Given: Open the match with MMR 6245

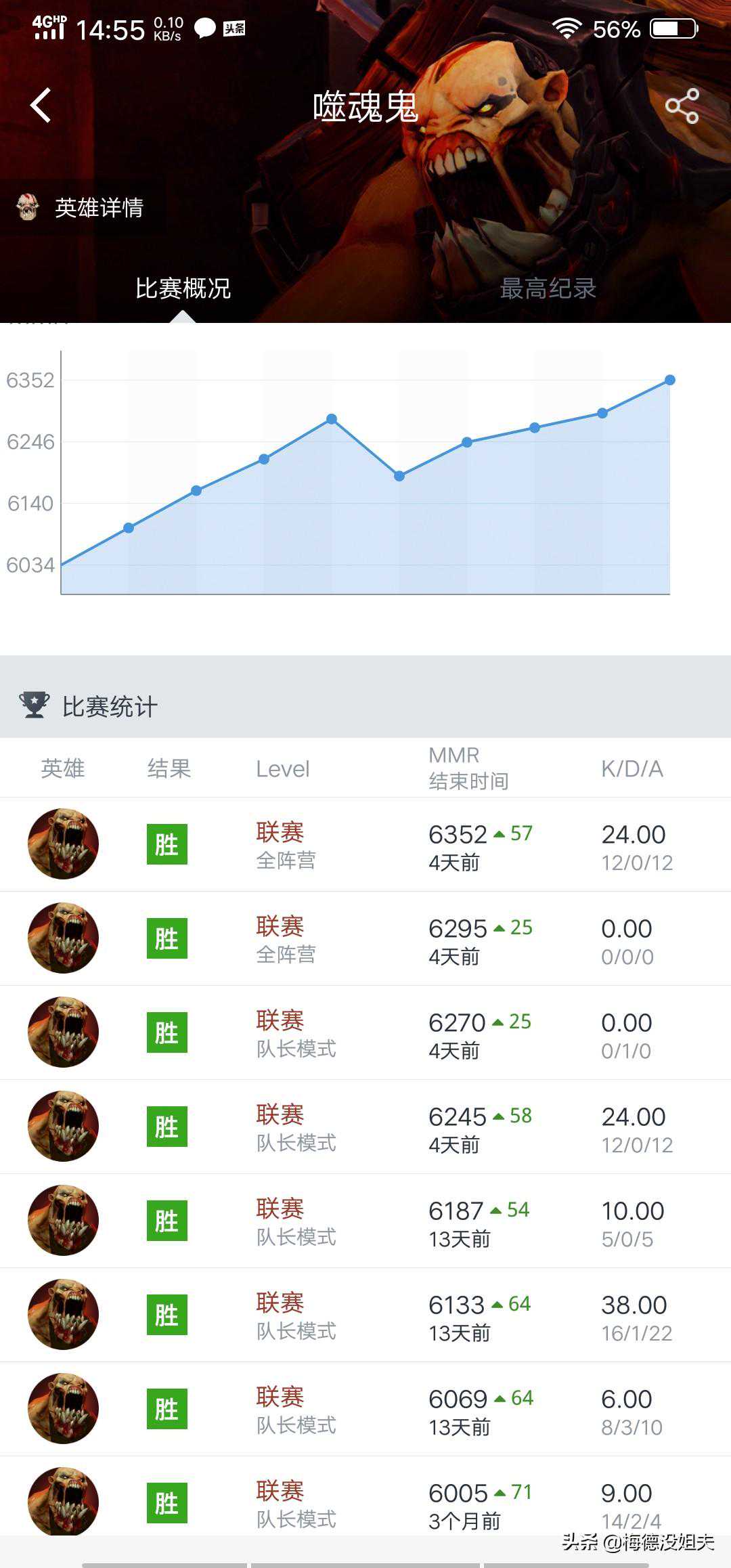Looking at the screenshot, I should tap(365, 1127).
